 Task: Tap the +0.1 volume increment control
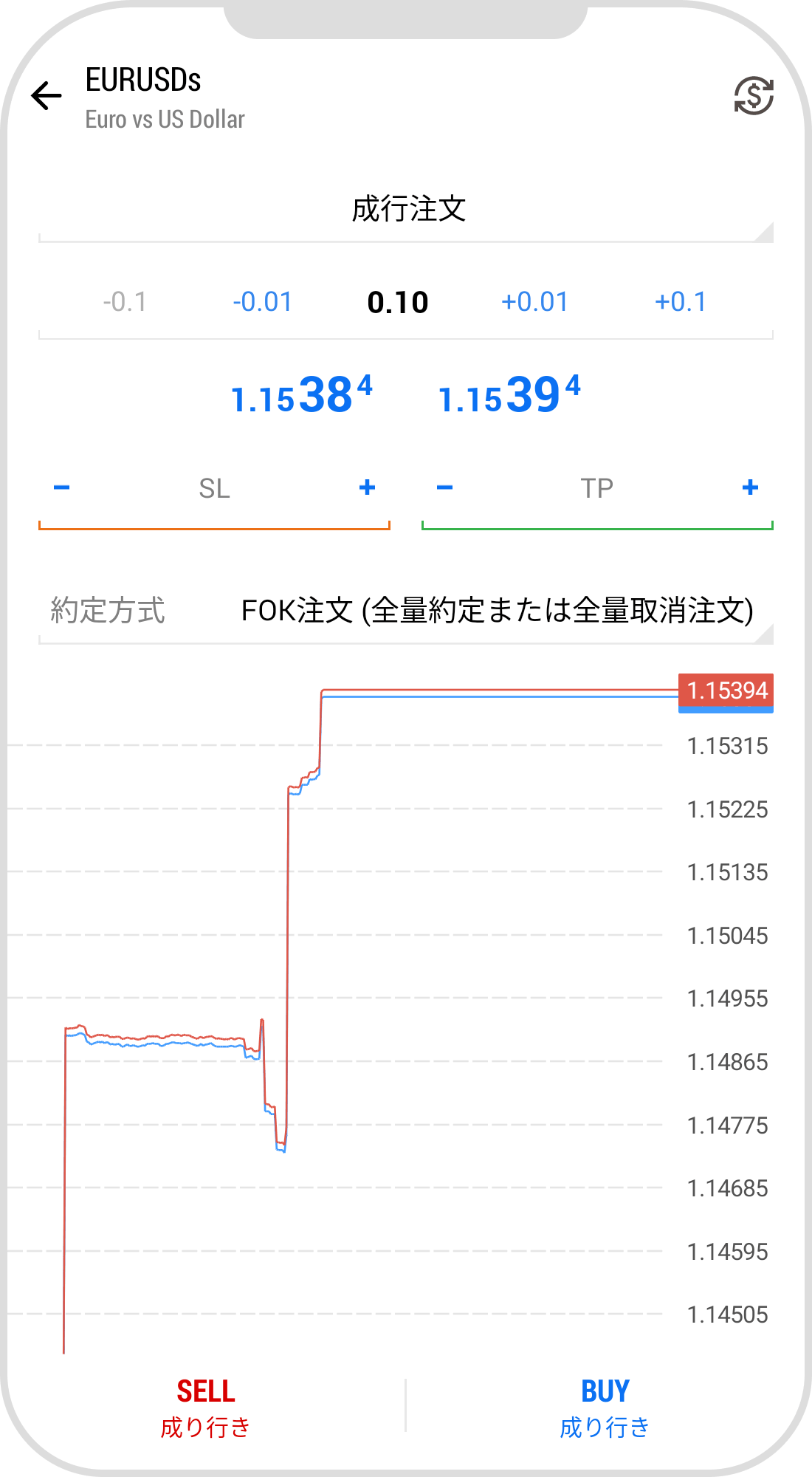[x=680, y=301]
